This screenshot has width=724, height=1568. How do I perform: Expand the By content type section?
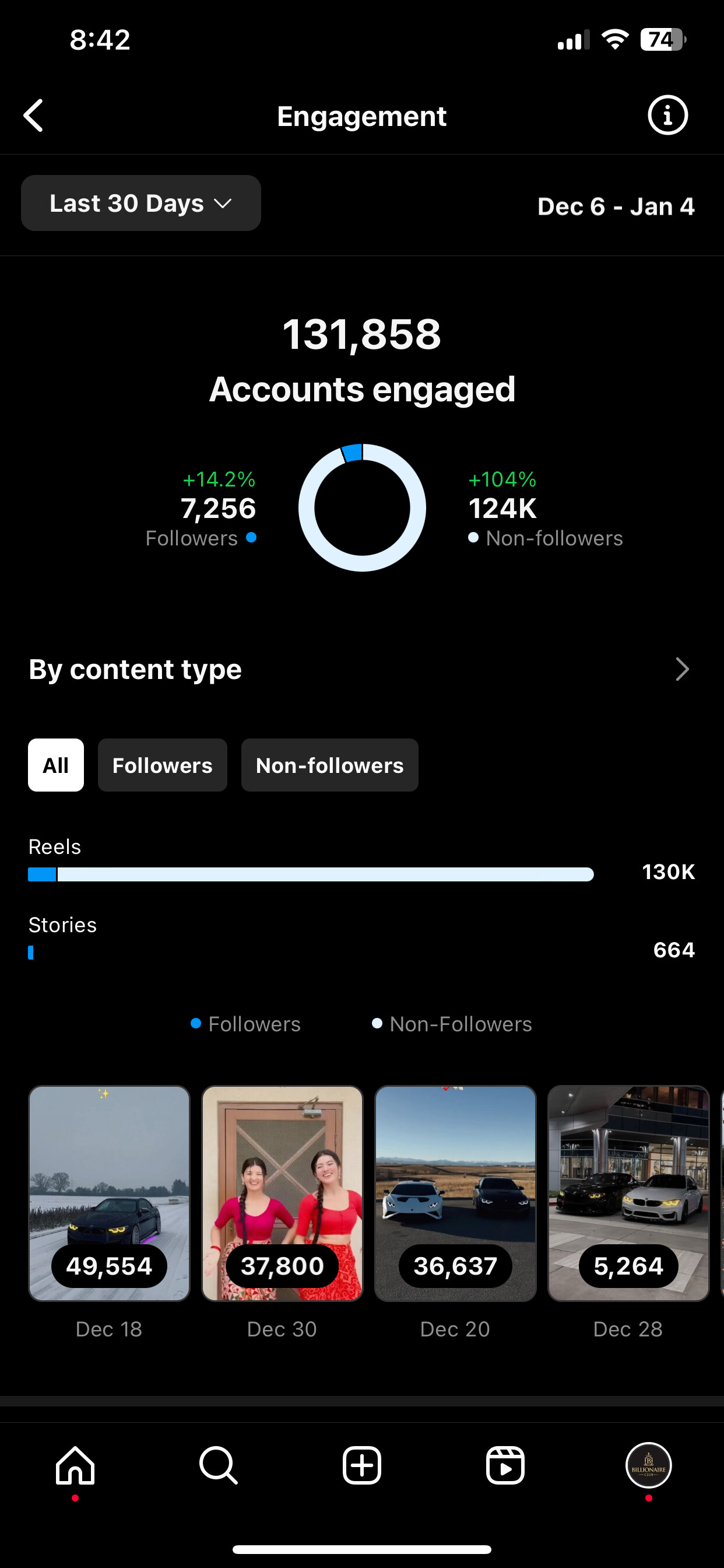pyautogui.click(x=681, y=669)
